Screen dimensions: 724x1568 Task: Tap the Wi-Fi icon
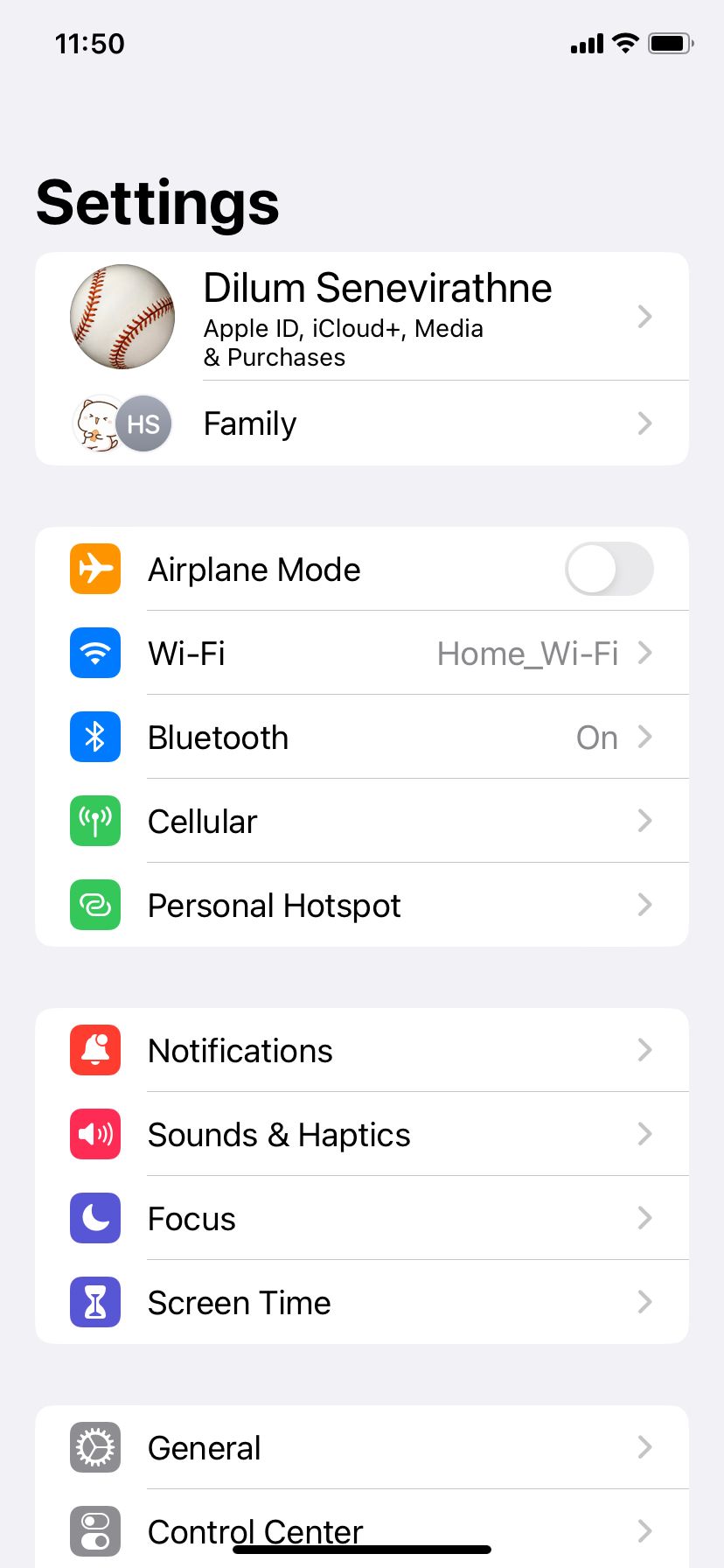click(94, 653)
